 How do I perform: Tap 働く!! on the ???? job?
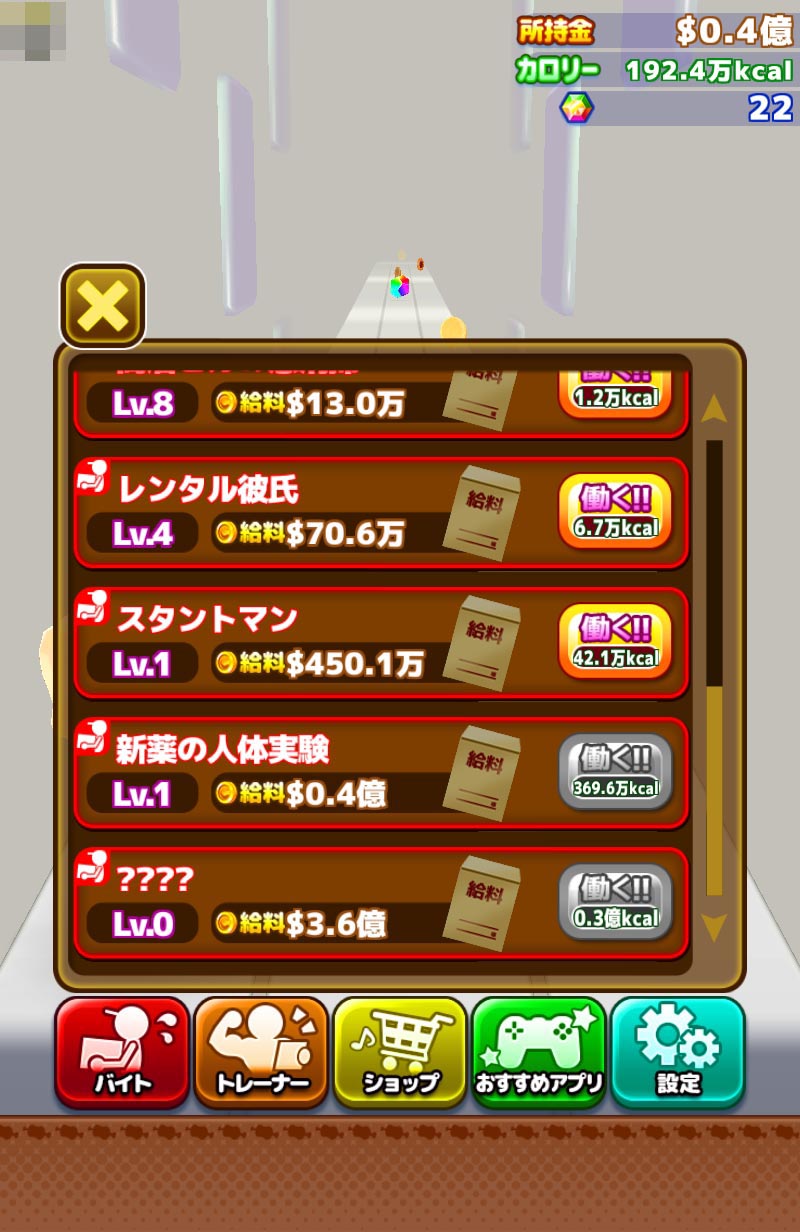(615, 901)
